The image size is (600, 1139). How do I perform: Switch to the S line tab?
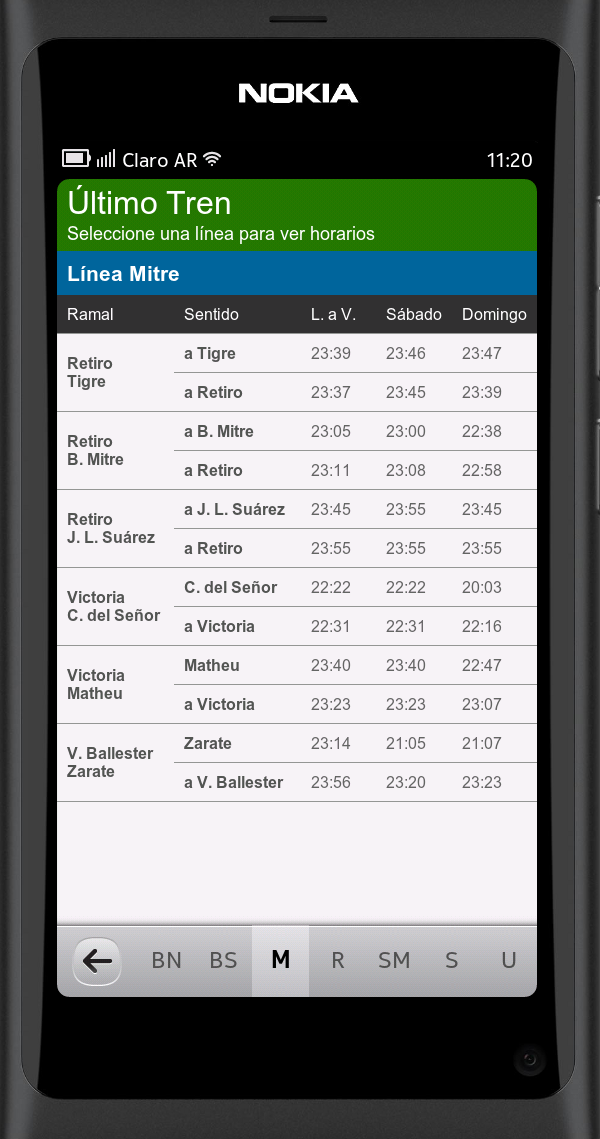451,960
